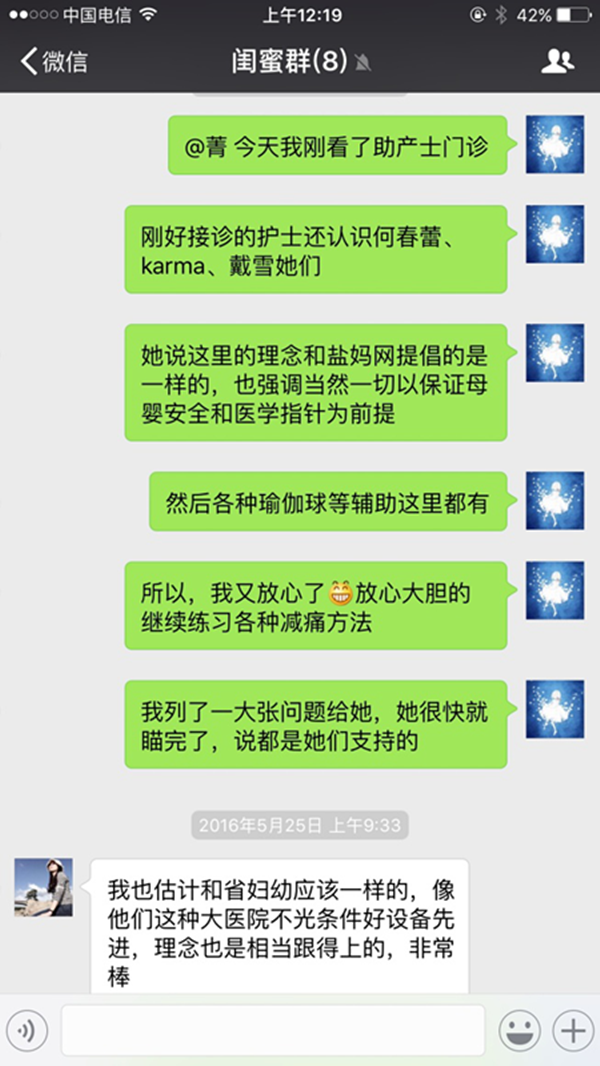Open the group members info icon
600x1066 pixels.
[558, 62]
